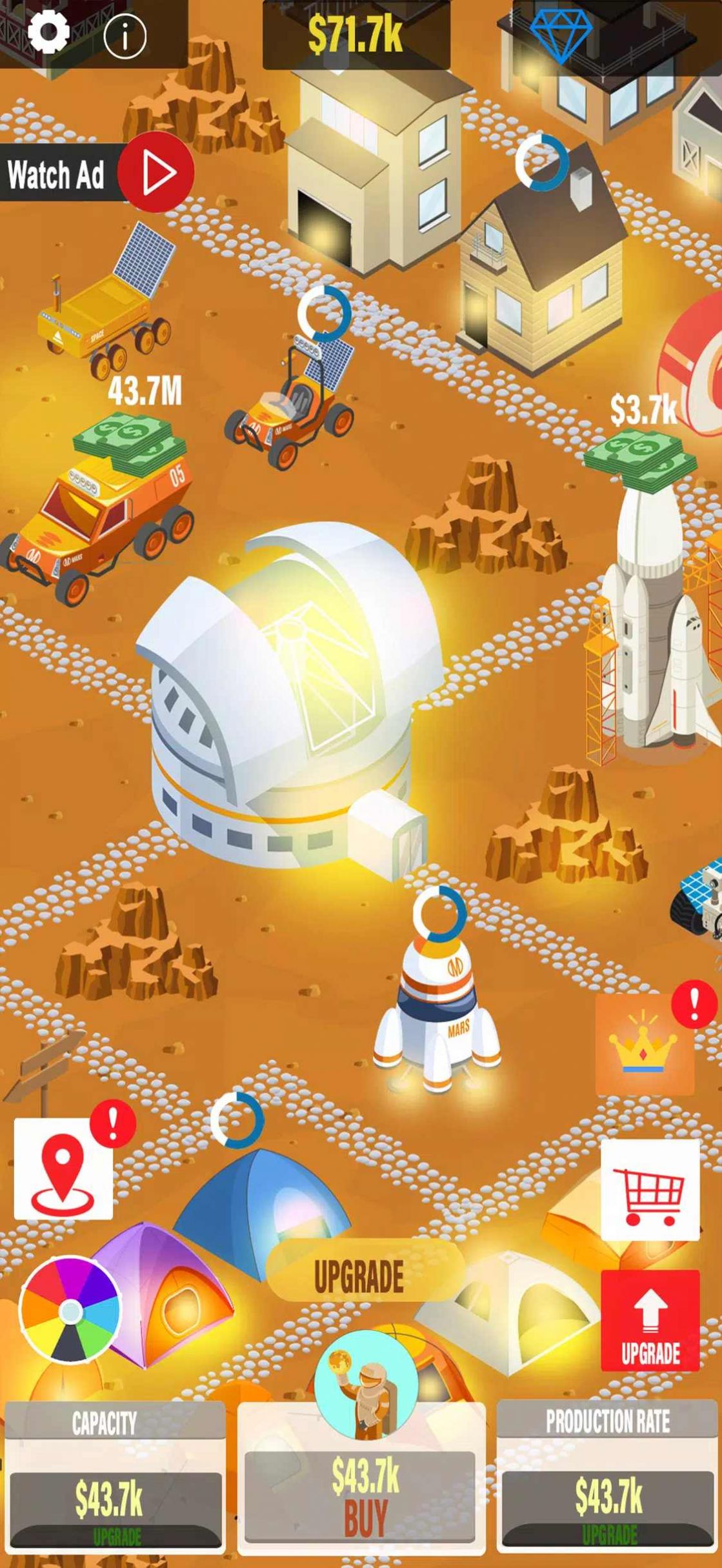Viewport: 722px width, 1568px height.
Task: Open the settings gear
Action: tap(48, 32)
